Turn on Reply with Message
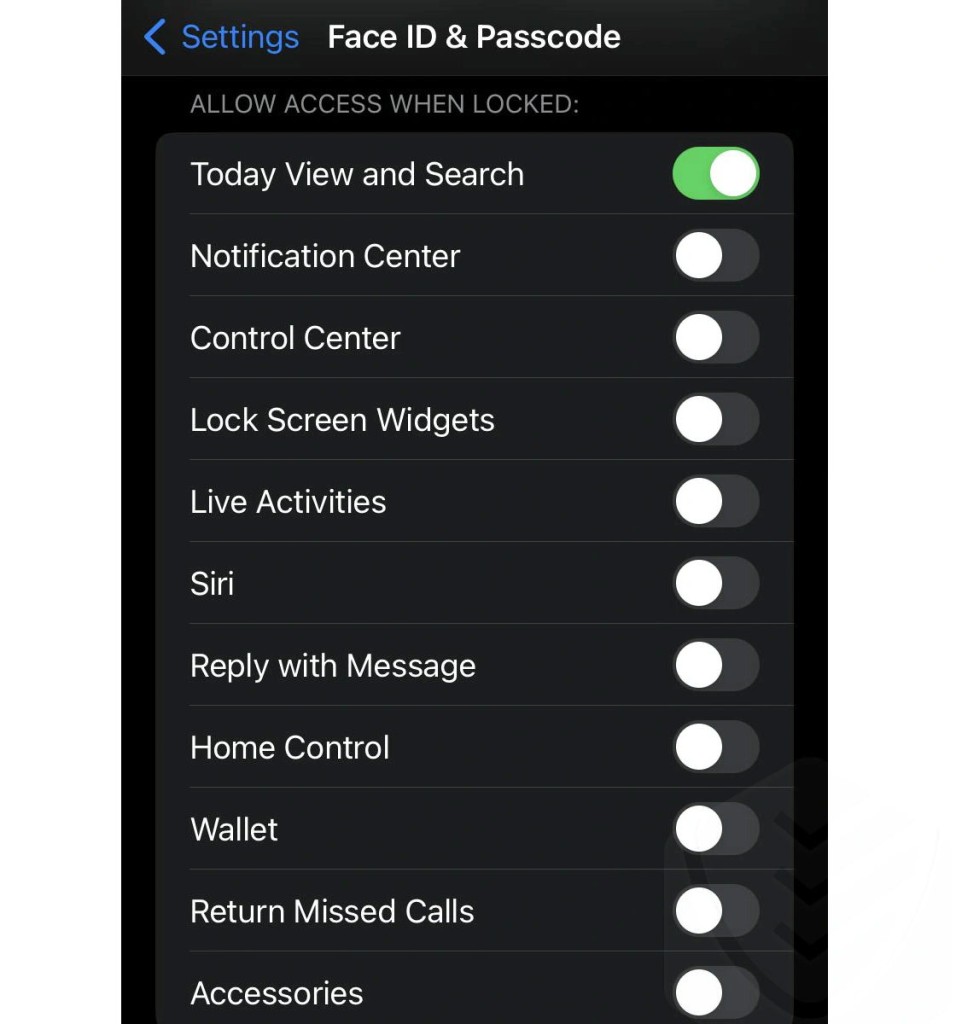This screenshot has width=956, height=1024. click(x=715, y=666)
